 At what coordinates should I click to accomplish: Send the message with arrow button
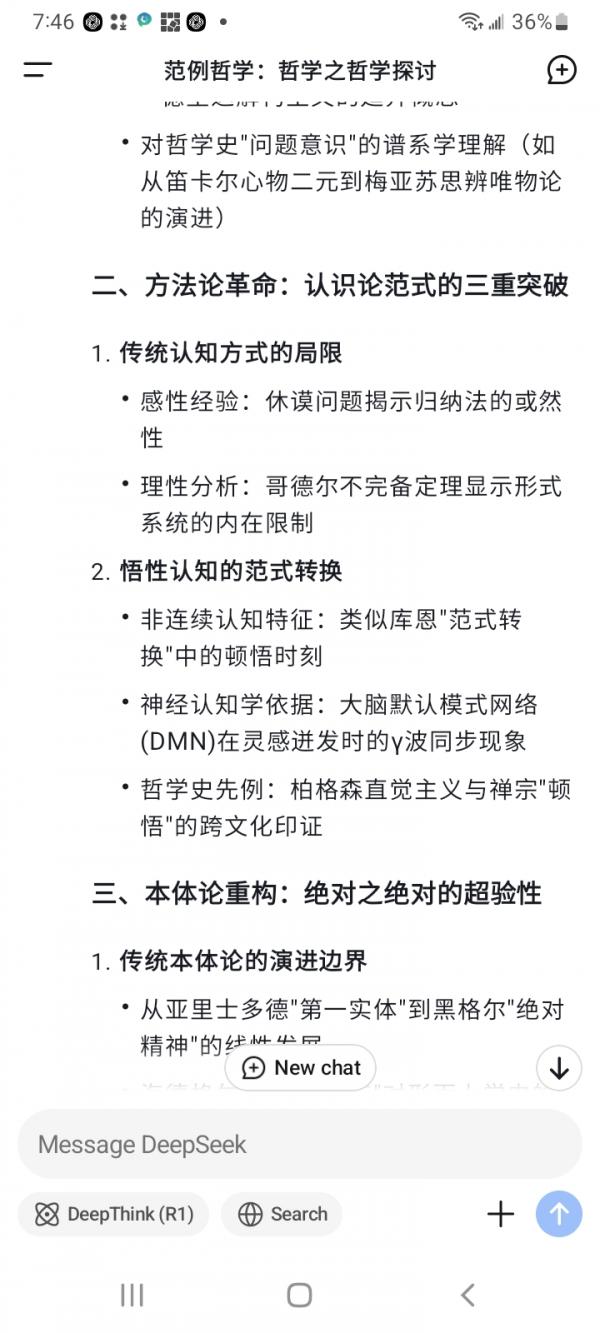pos(559,1215)
